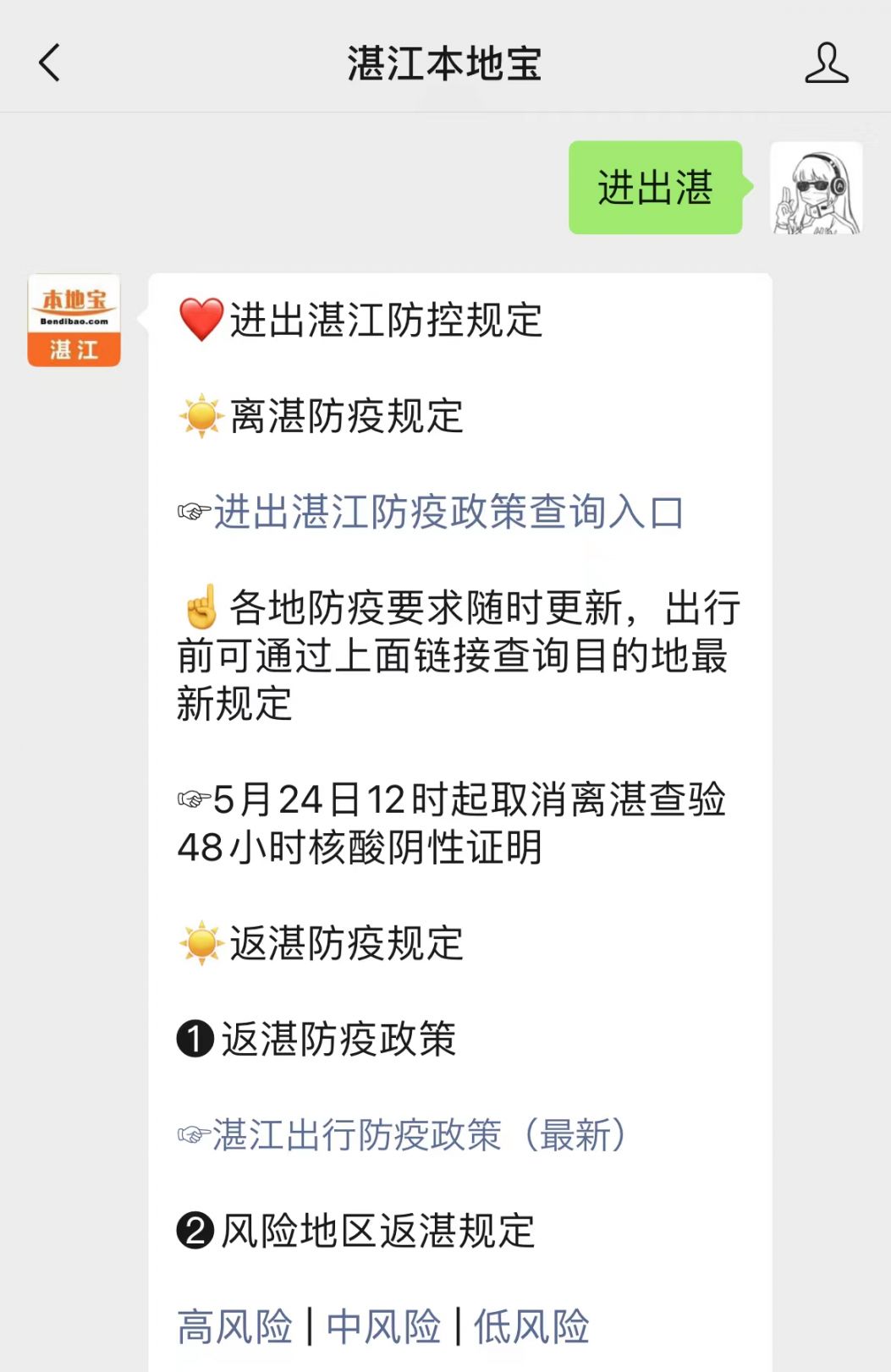Open the 进出湛江防疫政策查询入口 link

tap(448, 512)
